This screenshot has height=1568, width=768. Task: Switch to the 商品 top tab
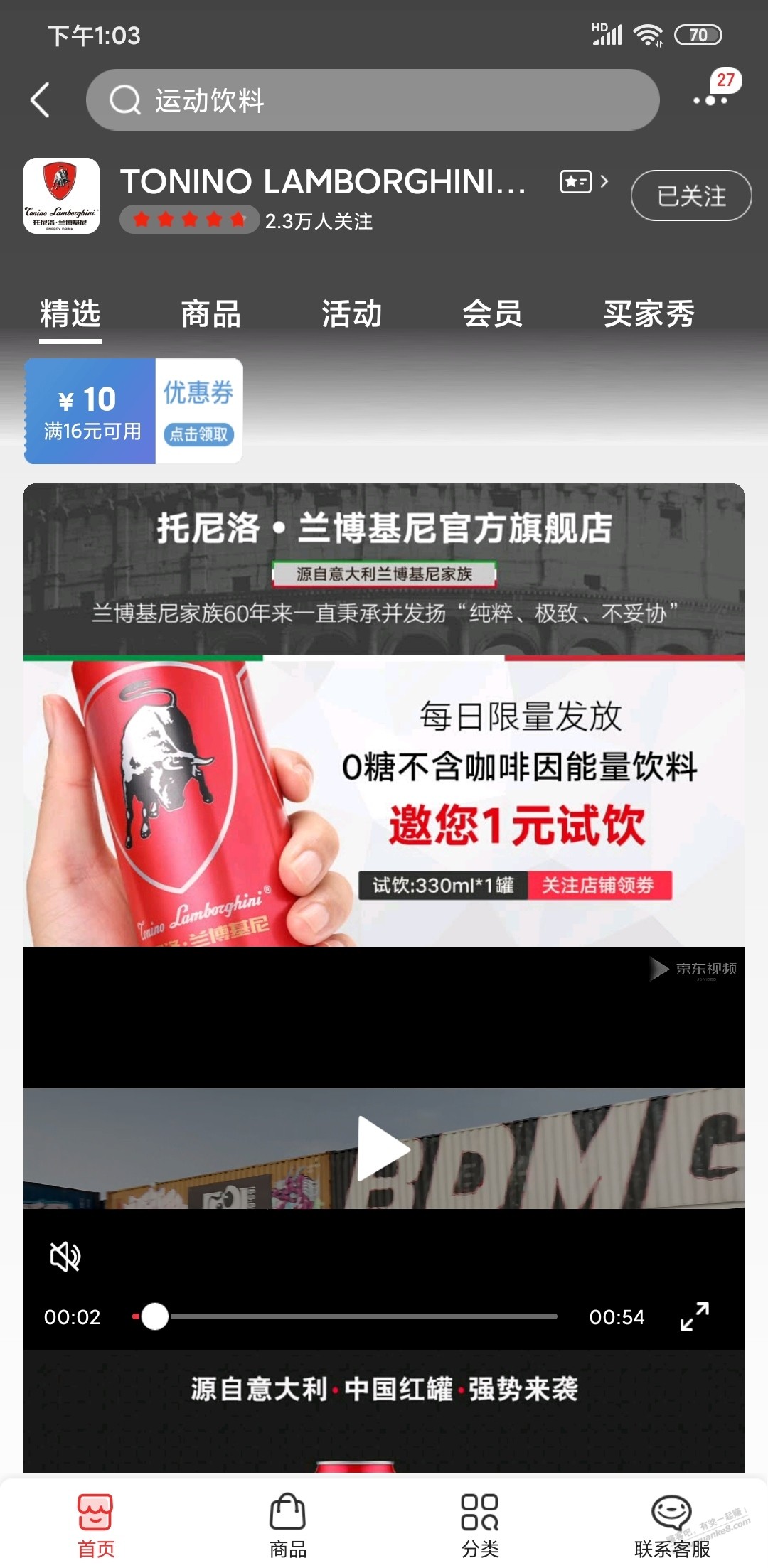point(210,314)
